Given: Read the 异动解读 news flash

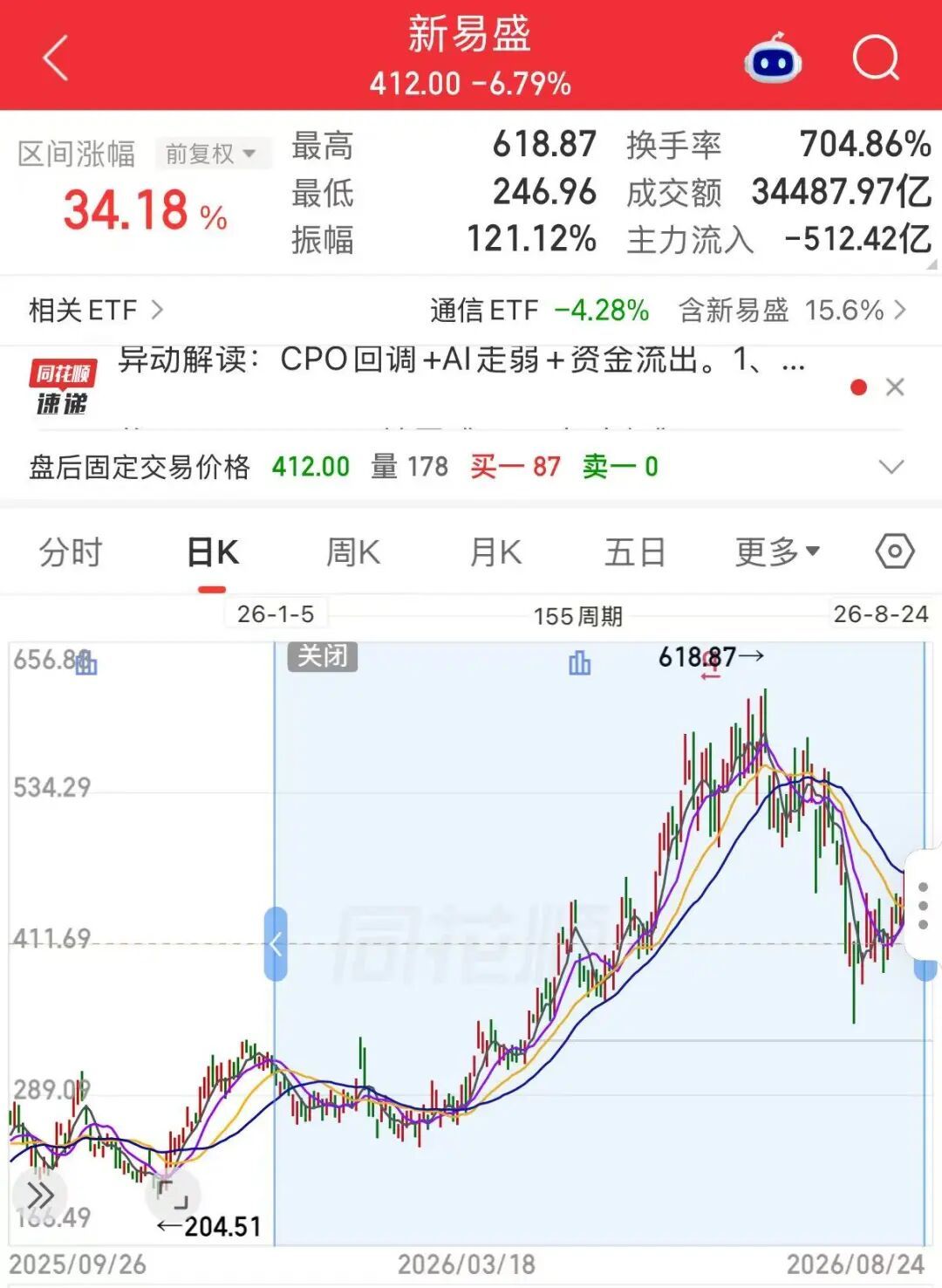Looking at the screenshot, I should tap(461, 360).
